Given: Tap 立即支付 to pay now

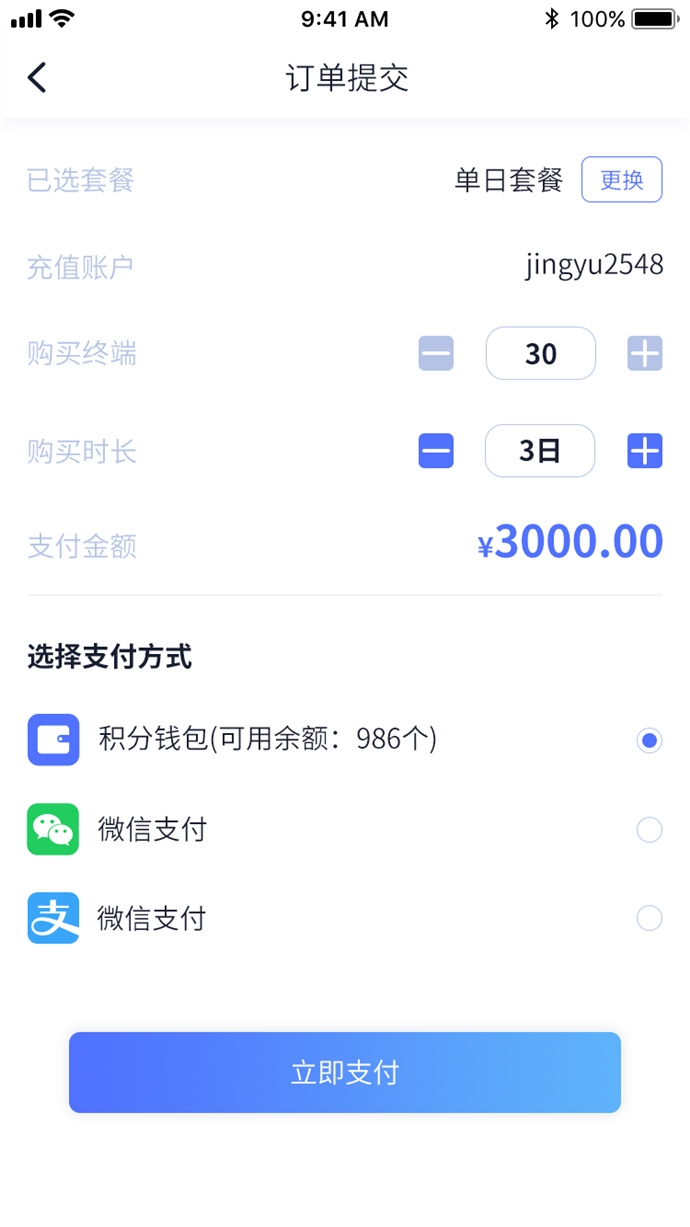Looking at the screenshot, I should pyautogui.click(x=345, y=1073).
